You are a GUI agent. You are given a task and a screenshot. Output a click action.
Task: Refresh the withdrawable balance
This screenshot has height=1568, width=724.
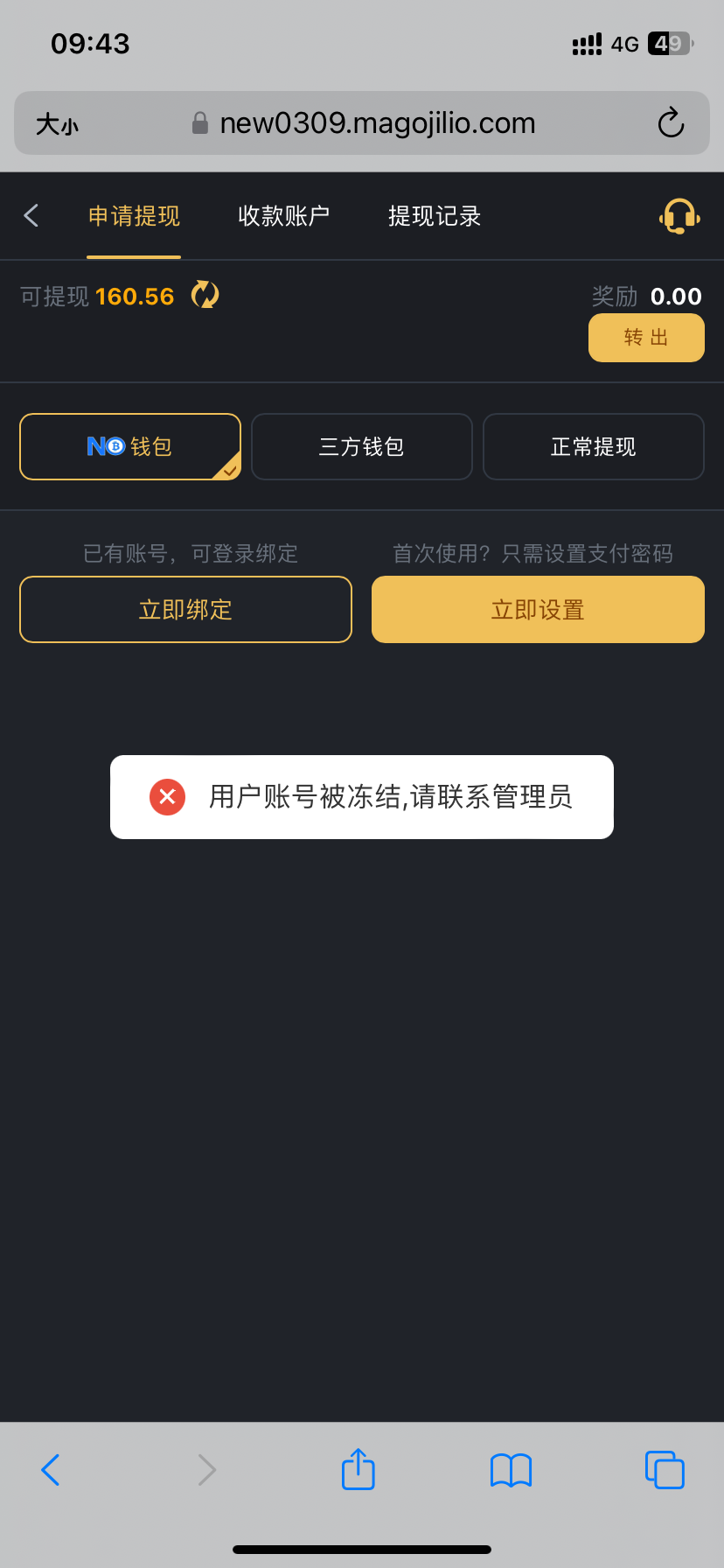click(x=205, y=295)
